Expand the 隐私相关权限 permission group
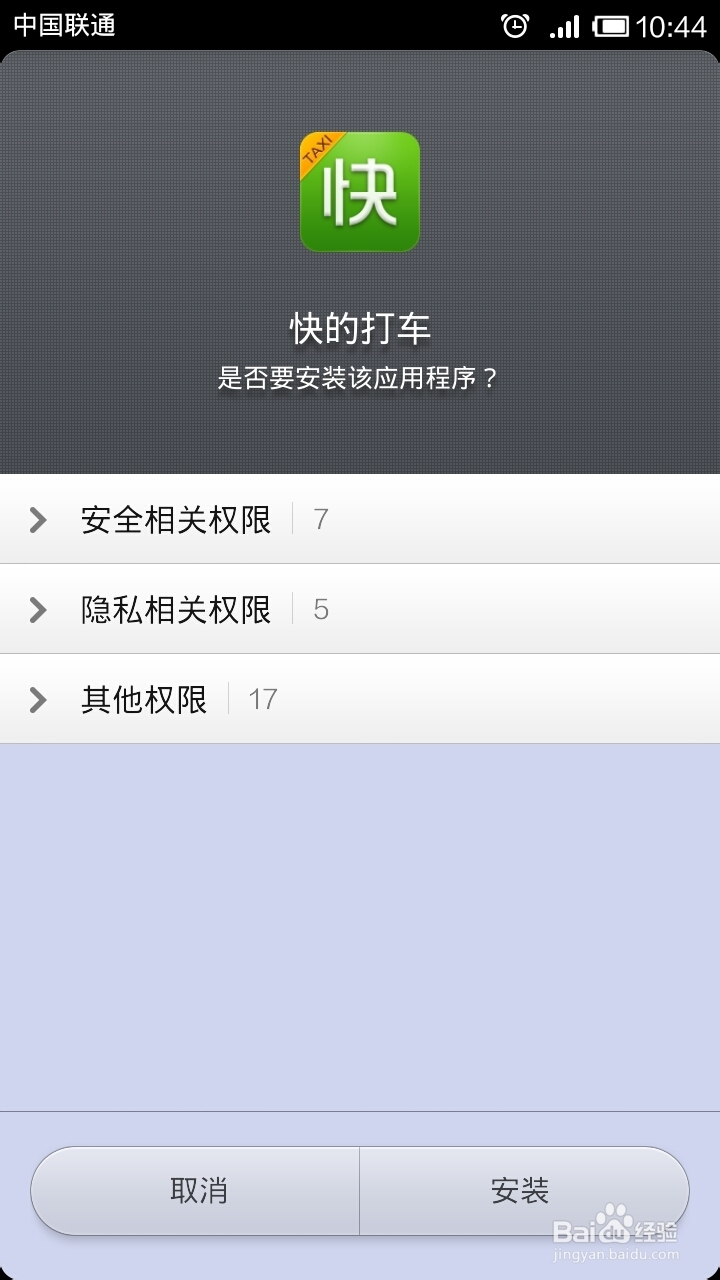The height and width of the screenshot is (1280, 720). tap(175, 610)
